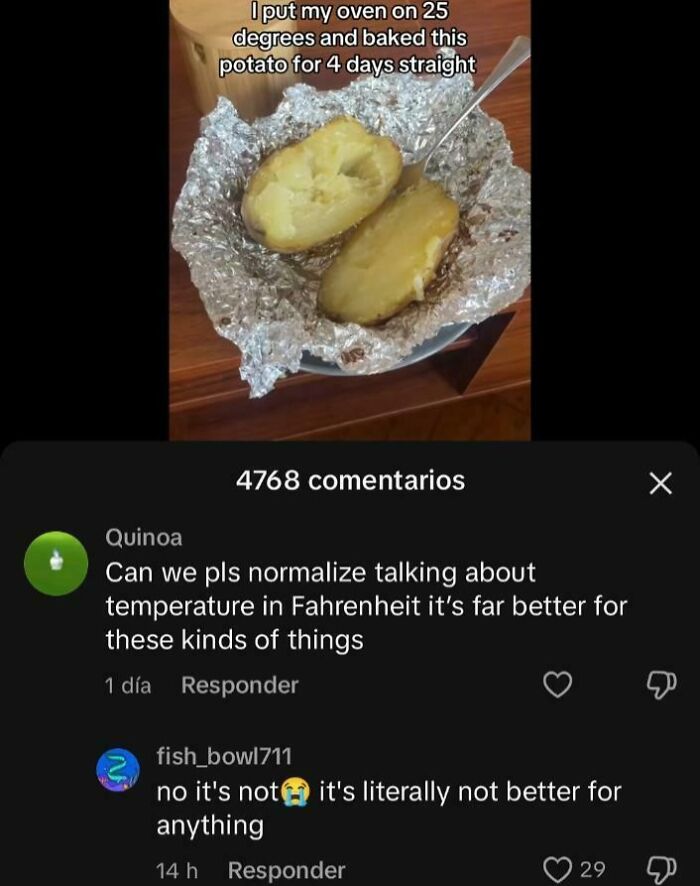Close the comments panel
700x886 pixels.
(x=659, y=483)
